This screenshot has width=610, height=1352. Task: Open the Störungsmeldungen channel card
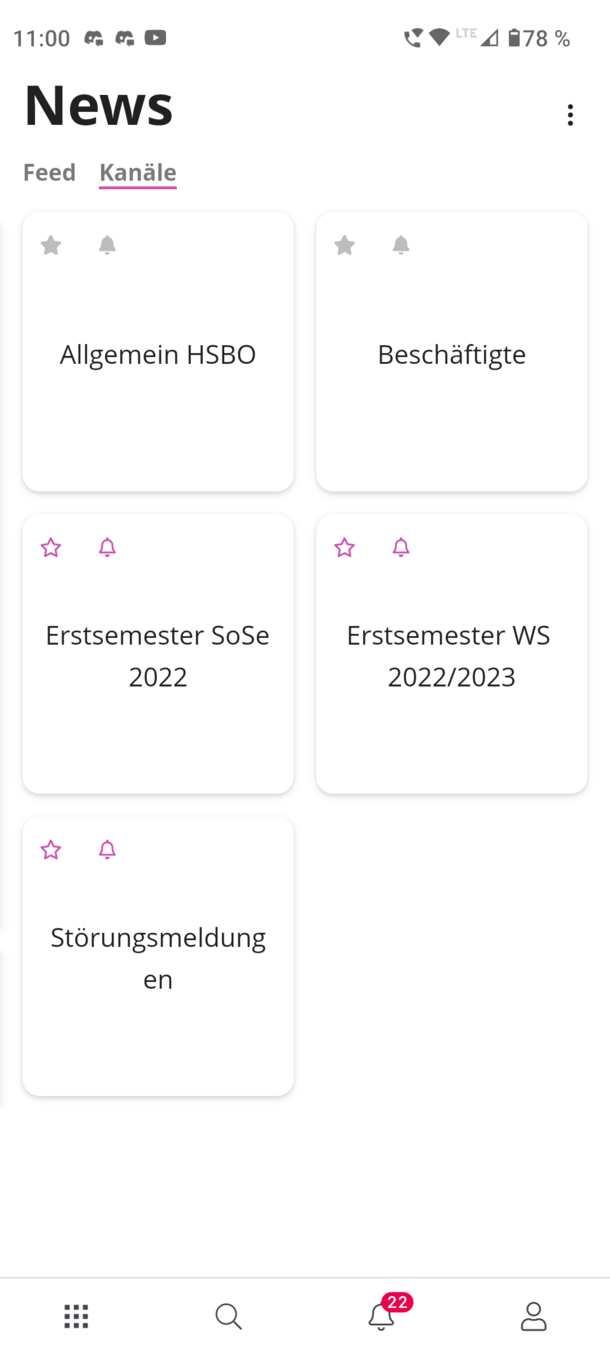click(x=158, y=956)
